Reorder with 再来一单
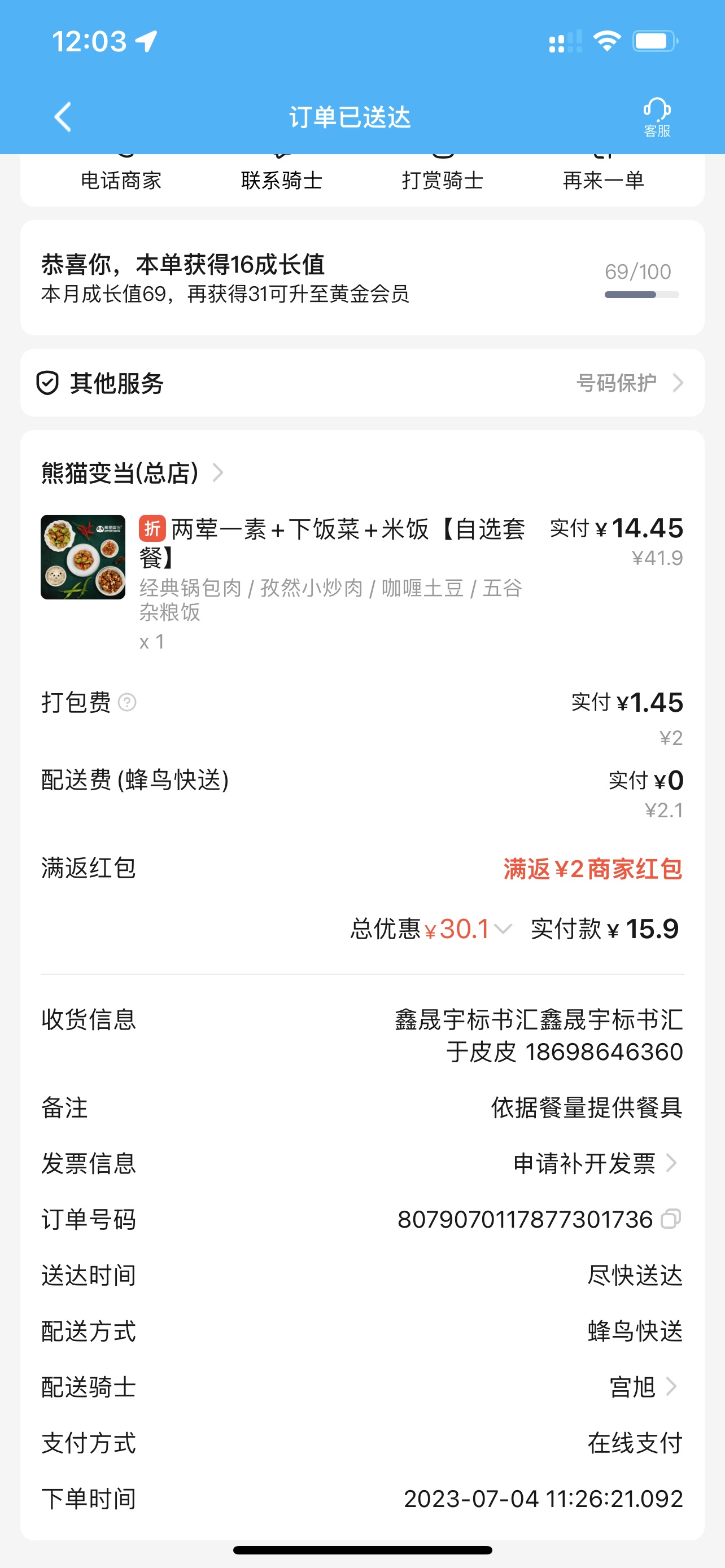This screenshot has width=725, height=1568. click(x=603, y=179)
